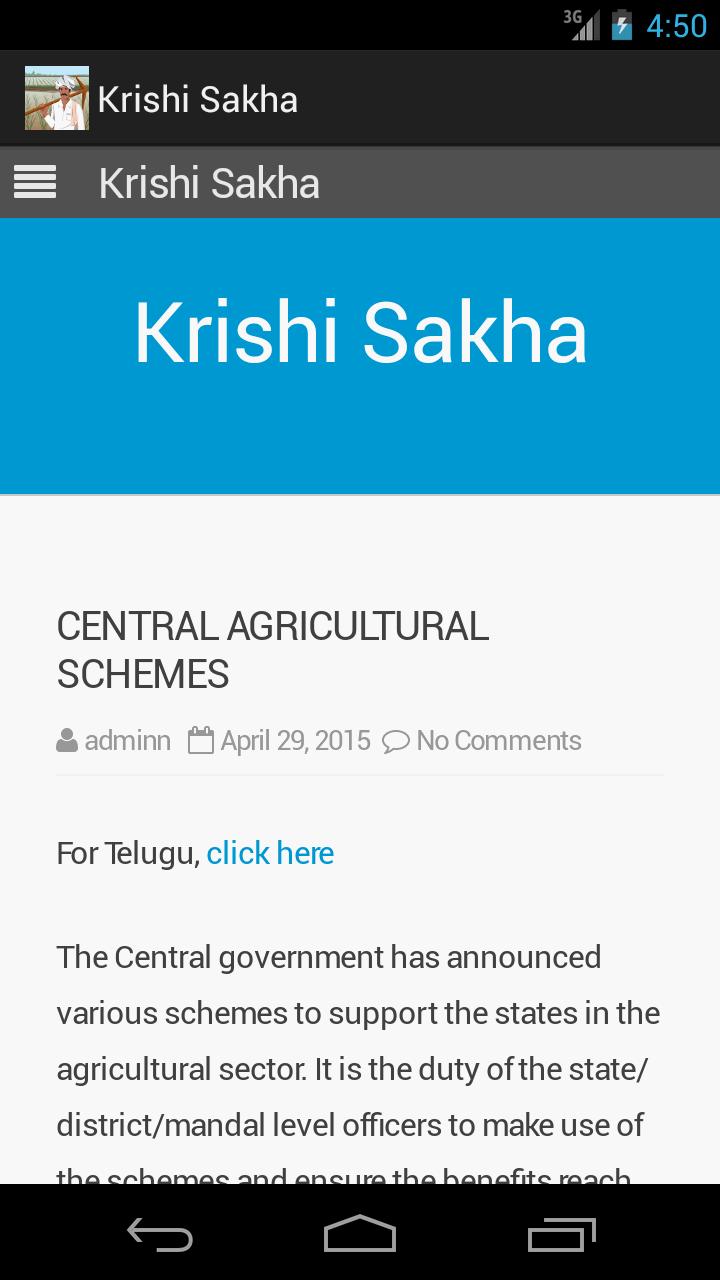Click the farmer app logo image
The height and width of the screenshot is (1280, 720).
[56, 97]
